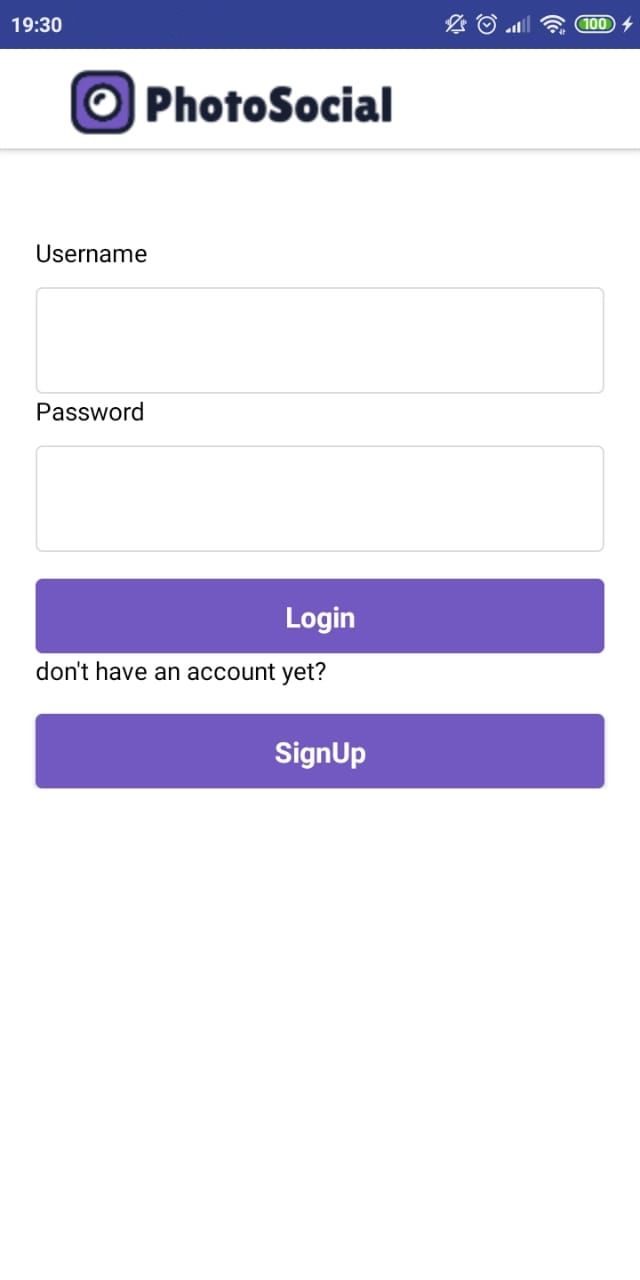Focus the Username text field
The image size is (640, 1280).
320,340
